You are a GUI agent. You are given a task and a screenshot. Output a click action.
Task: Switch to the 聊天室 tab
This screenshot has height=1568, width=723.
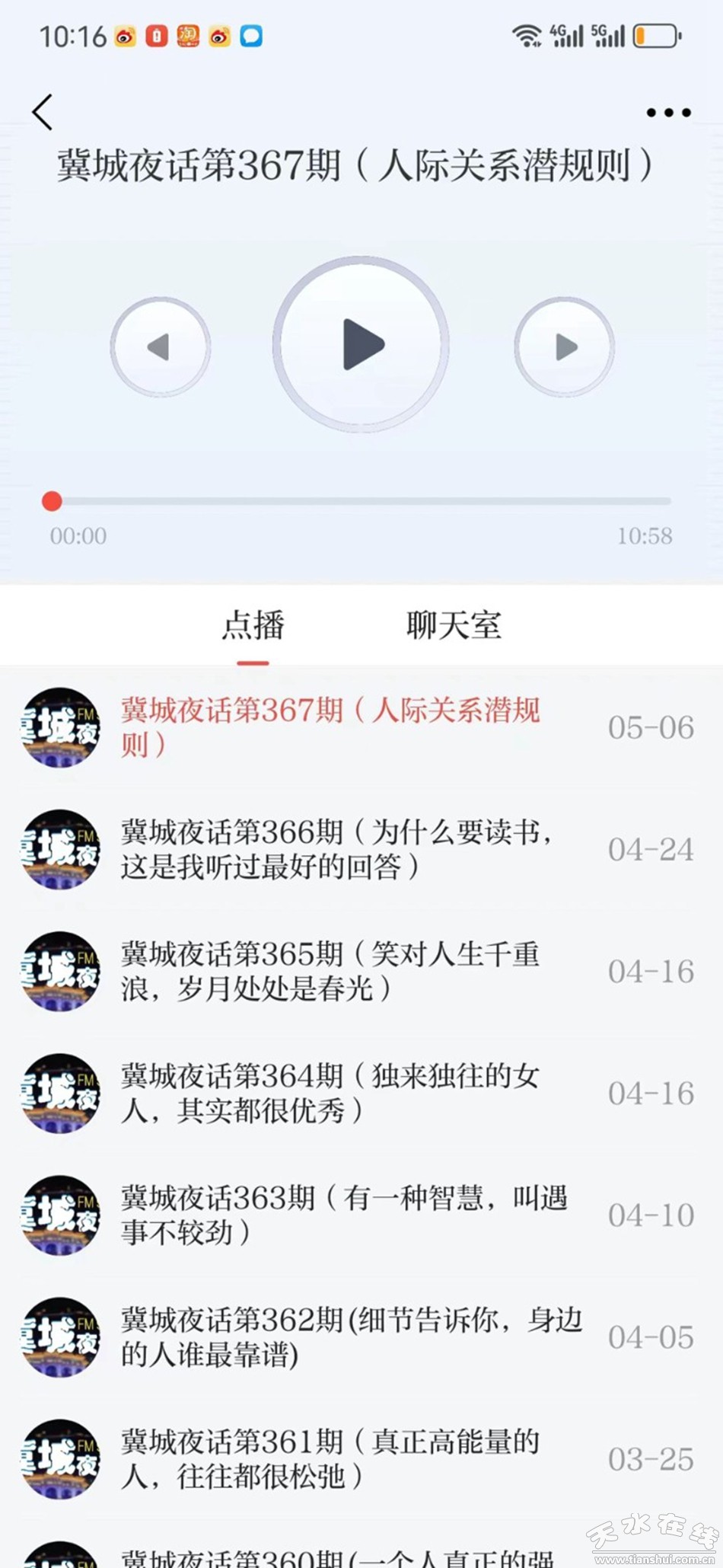click(454, 626)
